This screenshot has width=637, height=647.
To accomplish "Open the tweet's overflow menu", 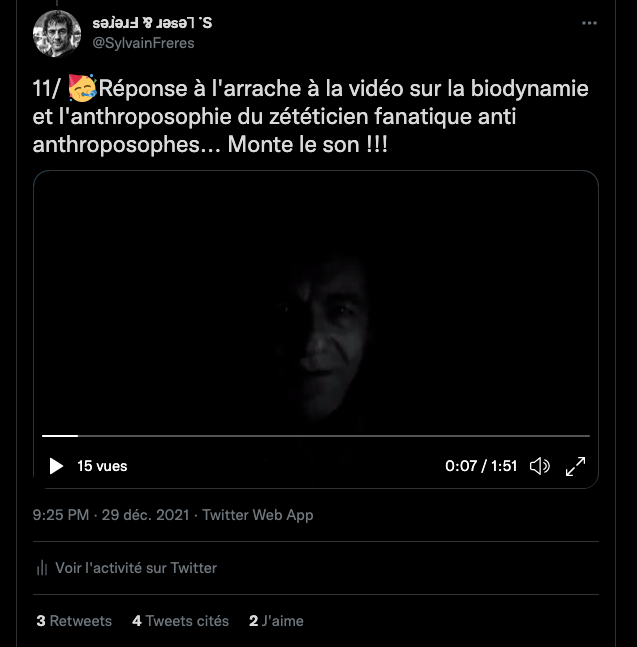I will 590,23.
